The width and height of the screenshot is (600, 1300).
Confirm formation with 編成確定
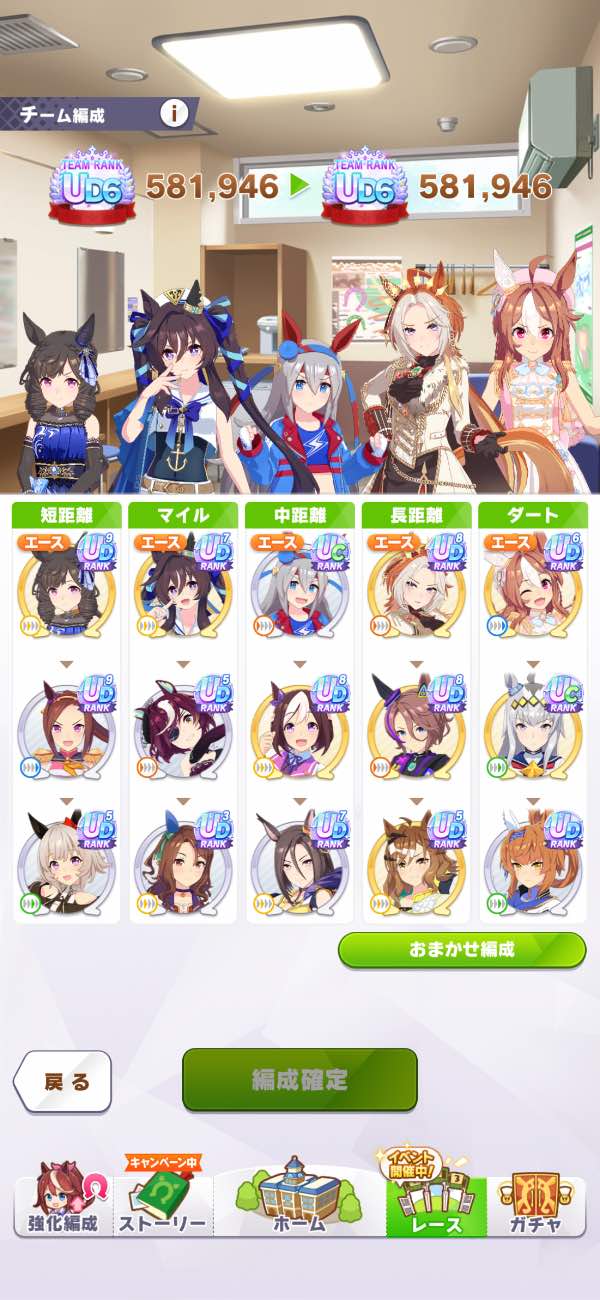tap(299, 1080)
